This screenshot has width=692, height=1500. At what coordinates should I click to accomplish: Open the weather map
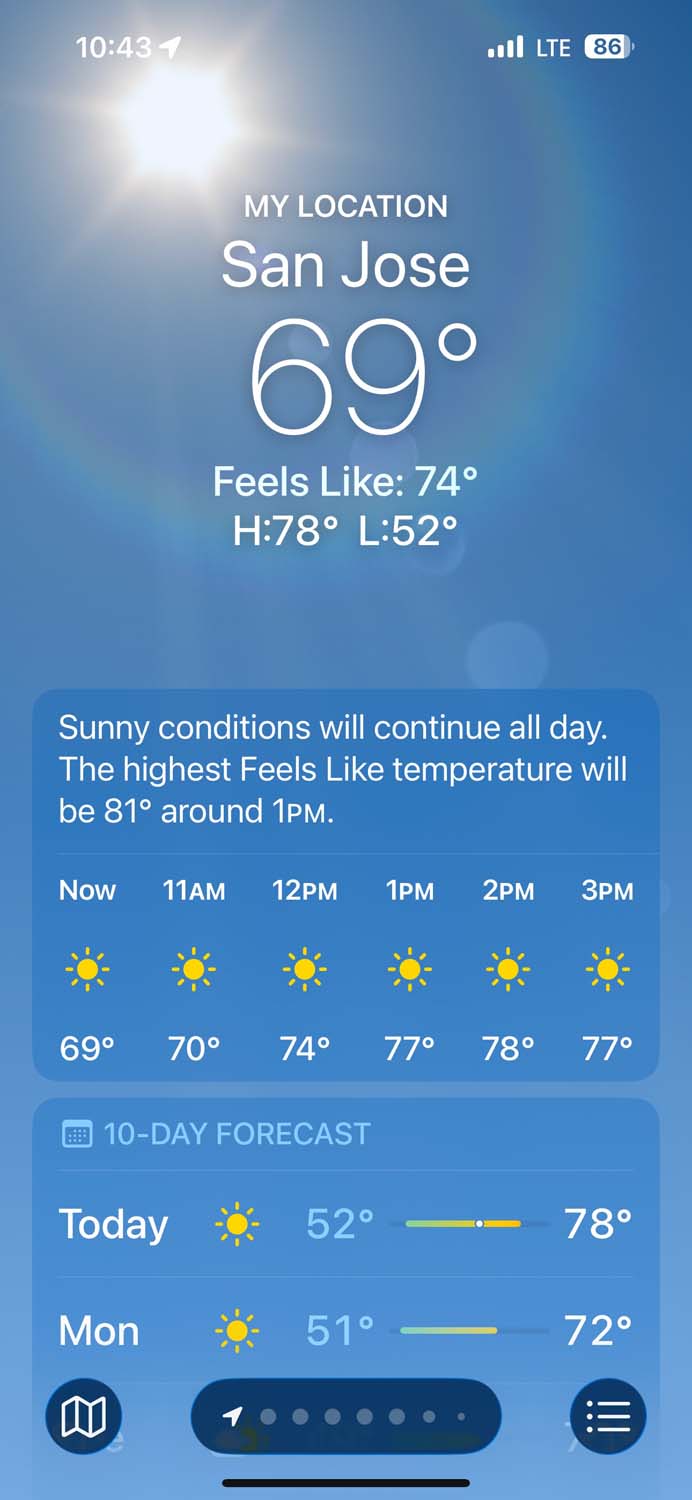pyautogui.click(x=84, y=1416)
